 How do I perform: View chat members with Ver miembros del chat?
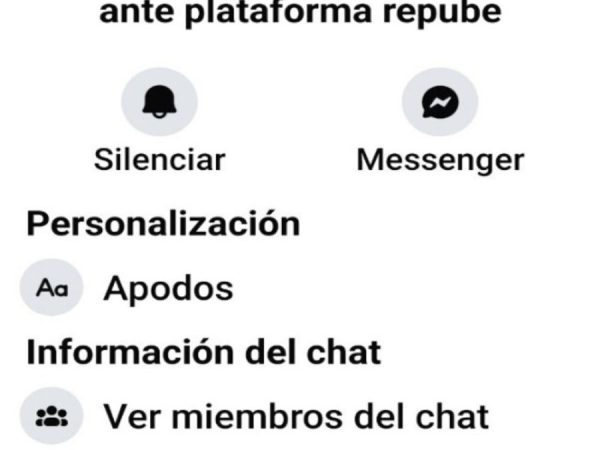(x=296, y=415)
